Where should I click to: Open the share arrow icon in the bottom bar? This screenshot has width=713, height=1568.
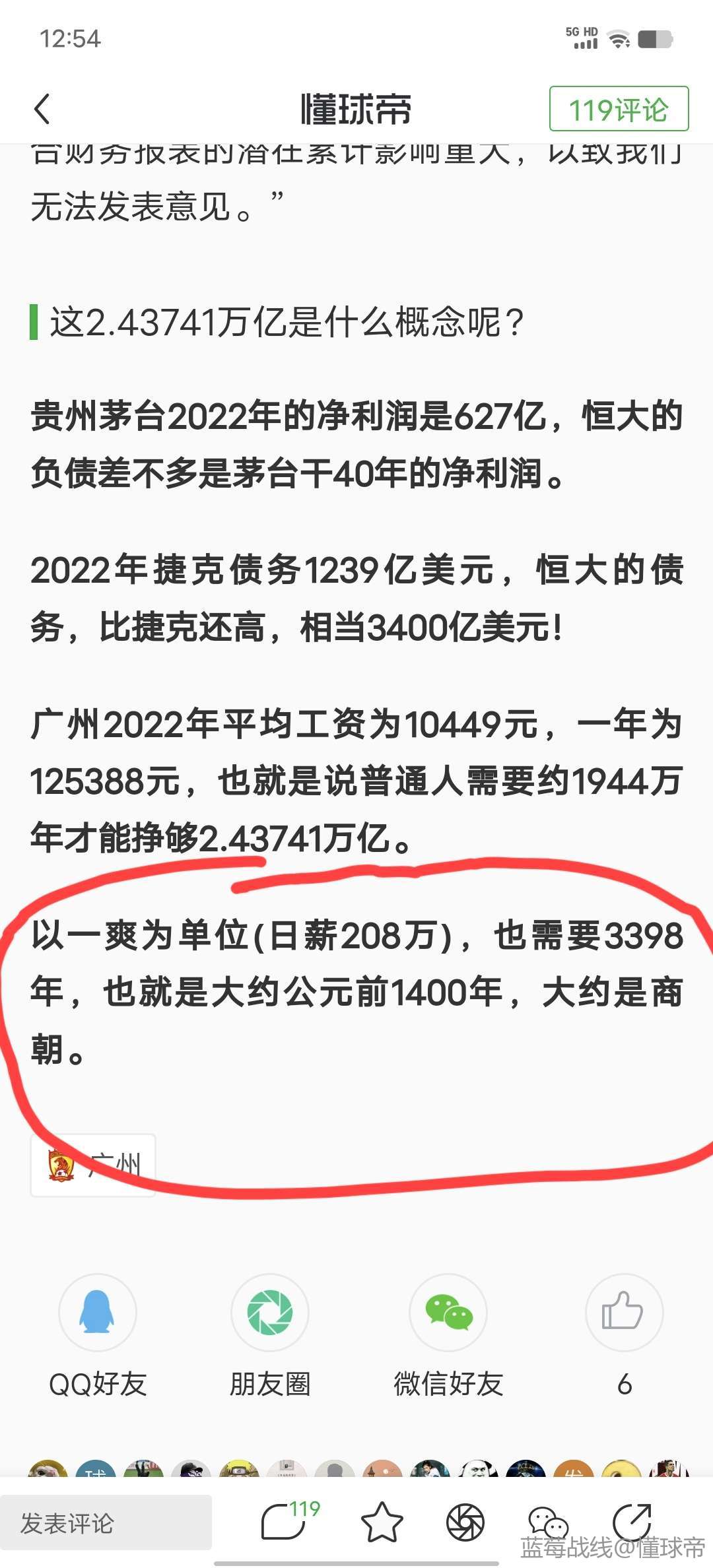tap(632, 1522)
